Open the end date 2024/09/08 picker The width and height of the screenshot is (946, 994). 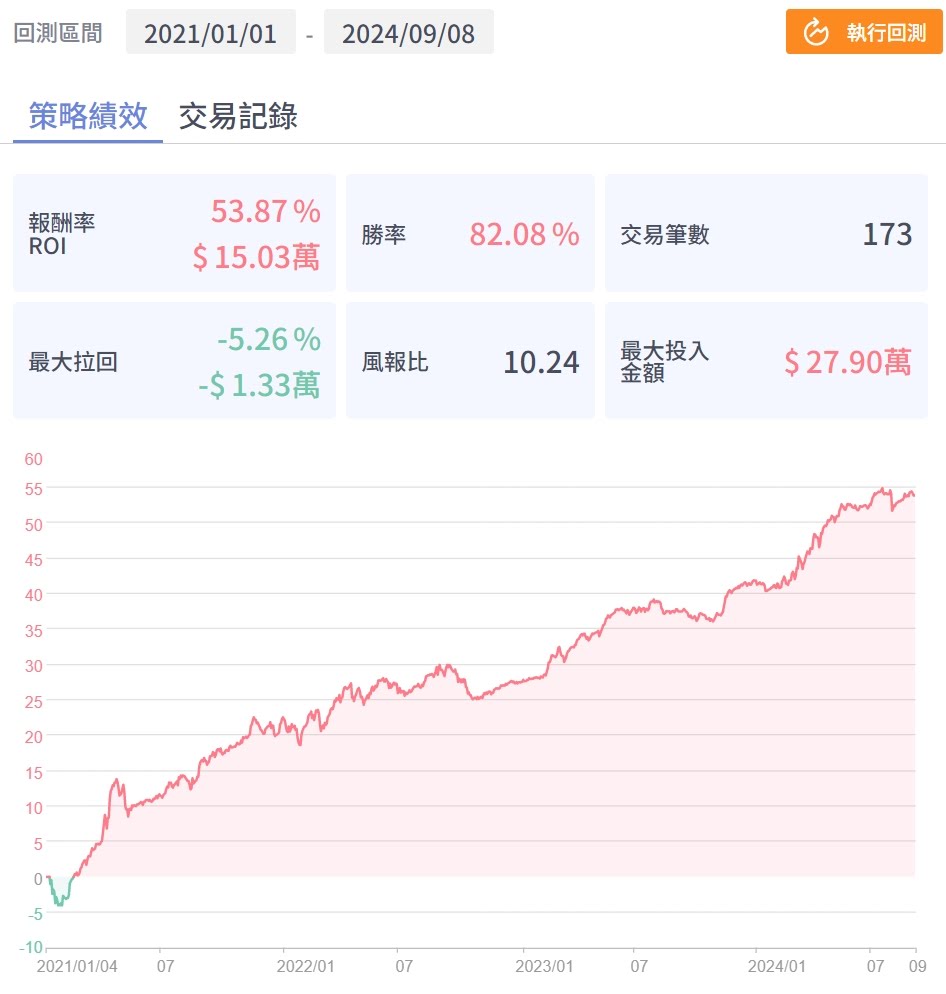pos(408,33)
